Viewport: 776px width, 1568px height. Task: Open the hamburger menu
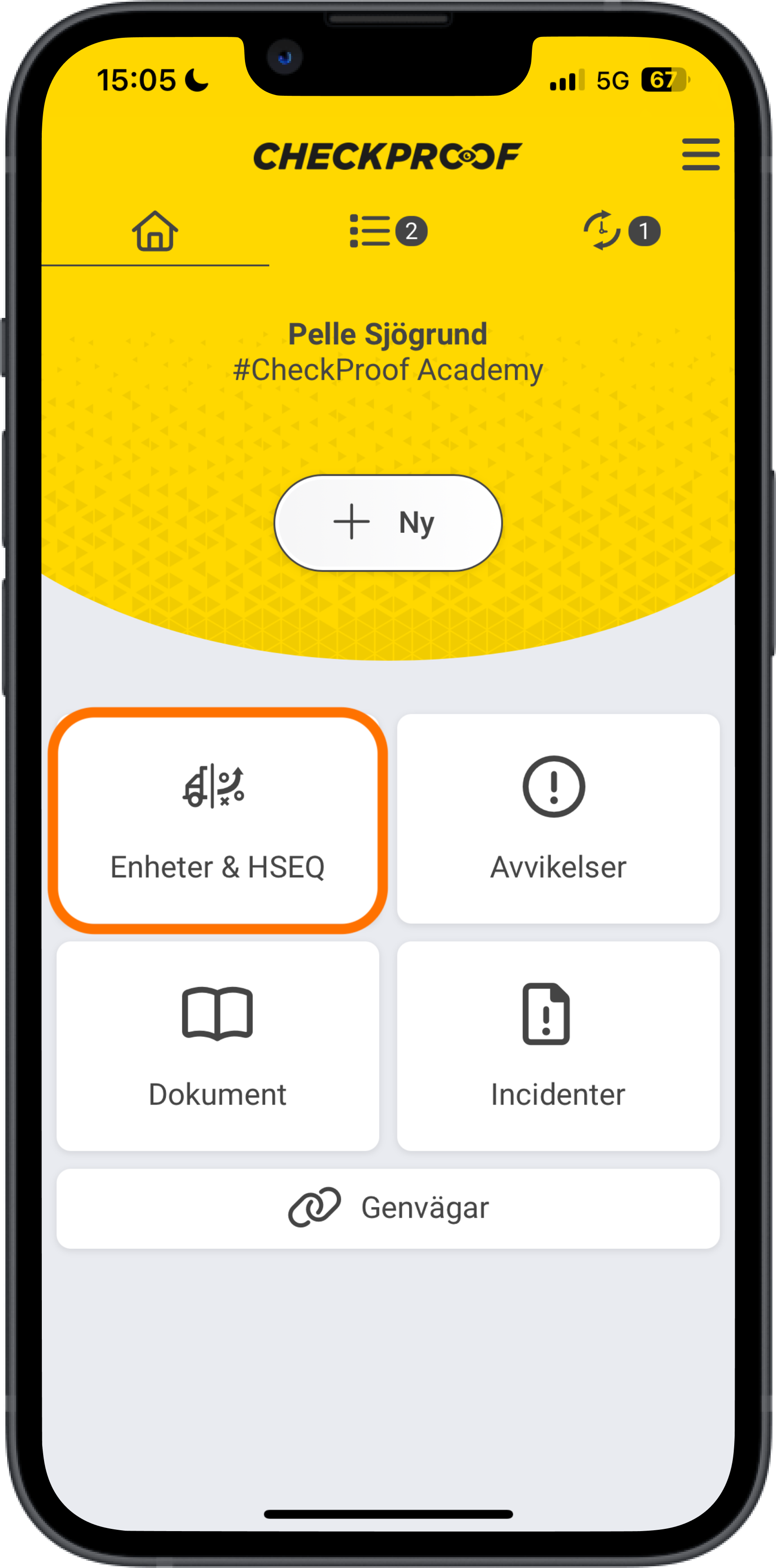click(x=700, y=154)
